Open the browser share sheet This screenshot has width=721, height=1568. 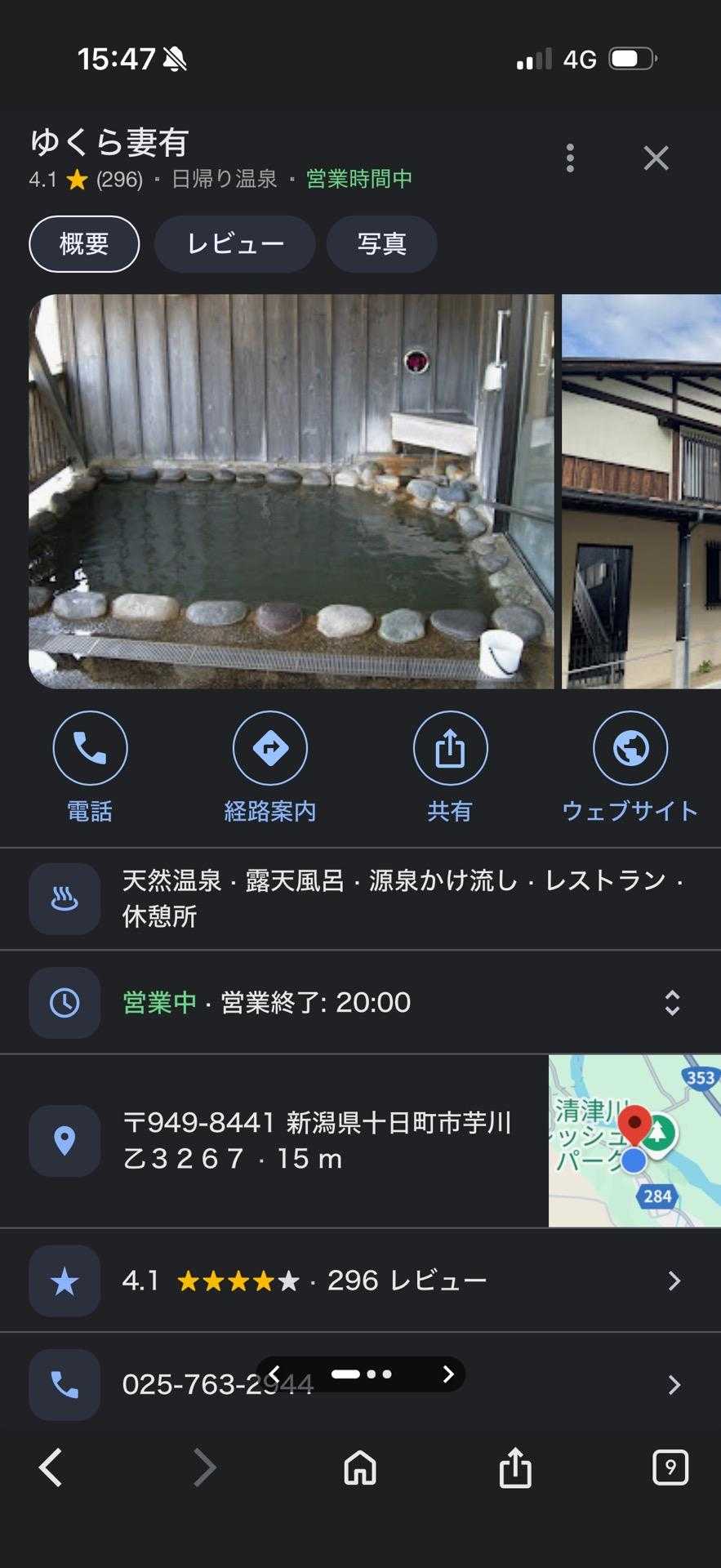(515, 1468)
